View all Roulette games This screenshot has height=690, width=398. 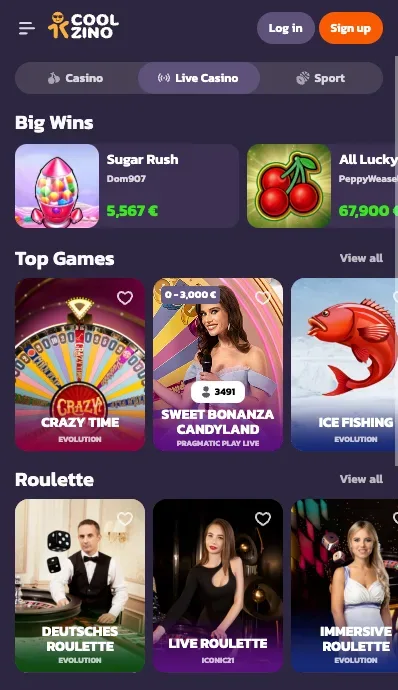361,479
